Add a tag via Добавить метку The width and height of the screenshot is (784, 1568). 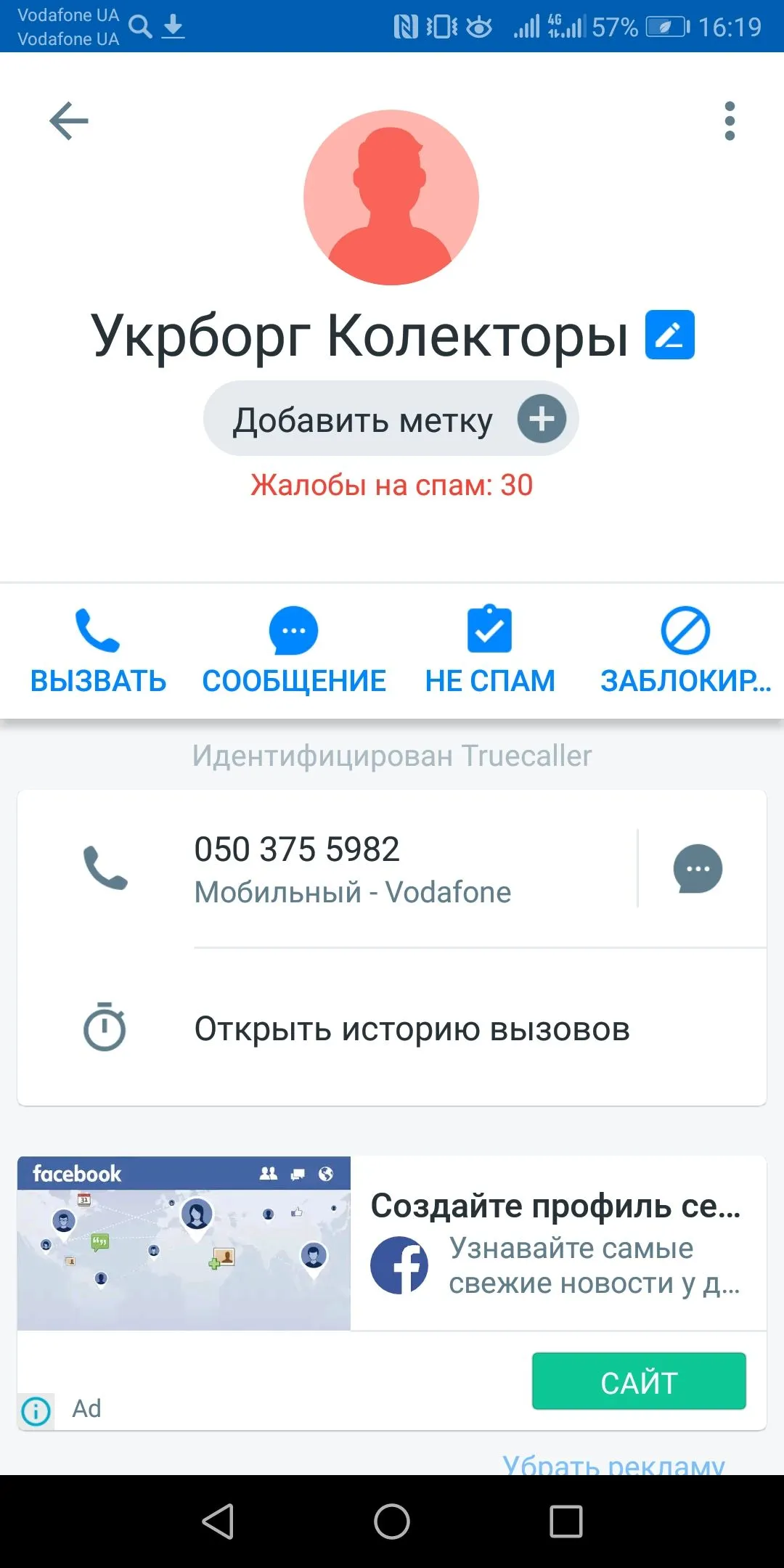(x=391, y=419)
